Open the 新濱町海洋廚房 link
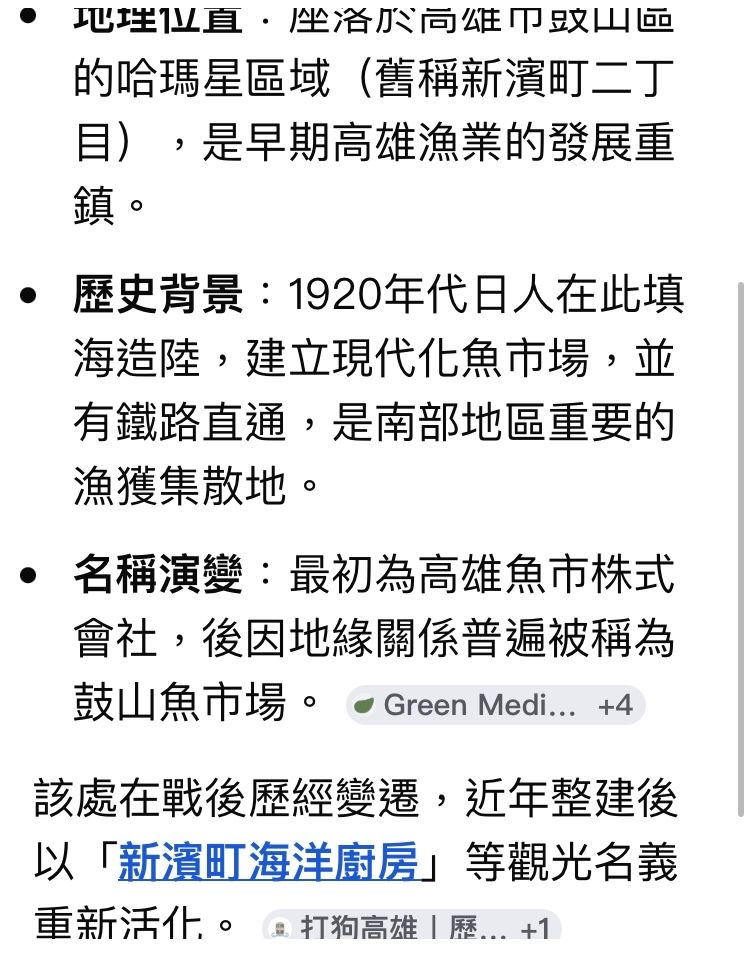Image resolution: width=750 pixels, height=954 pixels. (268, 862)
